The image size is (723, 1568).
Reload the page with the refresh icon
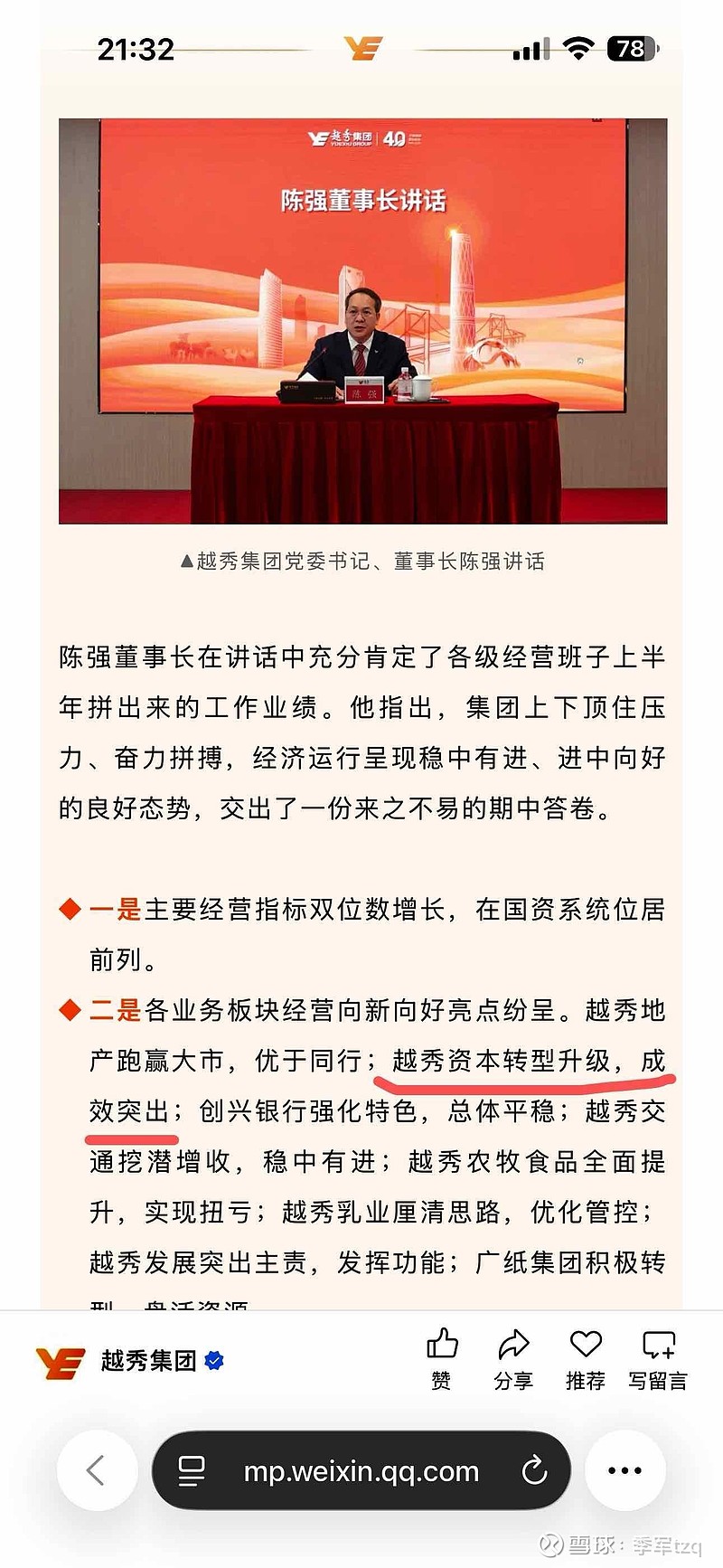coord(535,1470)
